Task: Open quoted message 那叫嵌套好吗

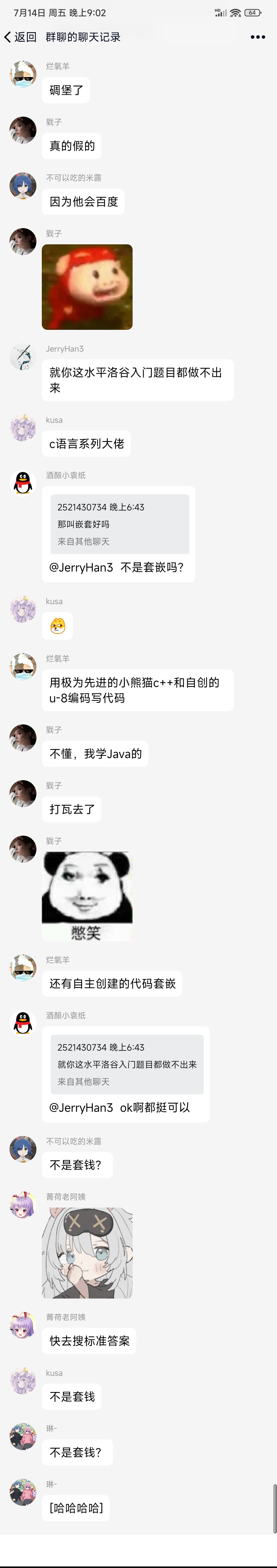Action: (x=120, y=524)
